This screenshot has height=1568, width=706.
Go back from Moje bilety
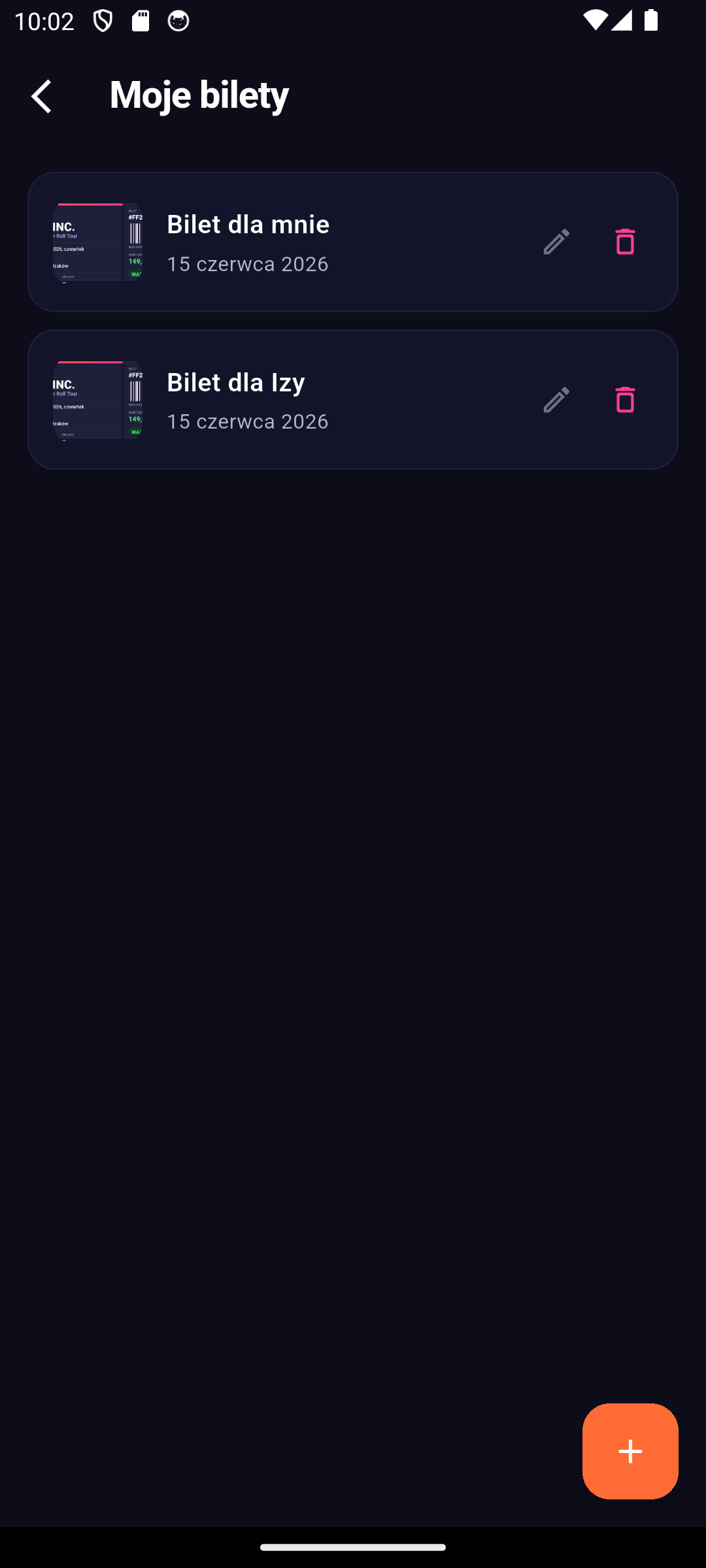click(41, 96)
